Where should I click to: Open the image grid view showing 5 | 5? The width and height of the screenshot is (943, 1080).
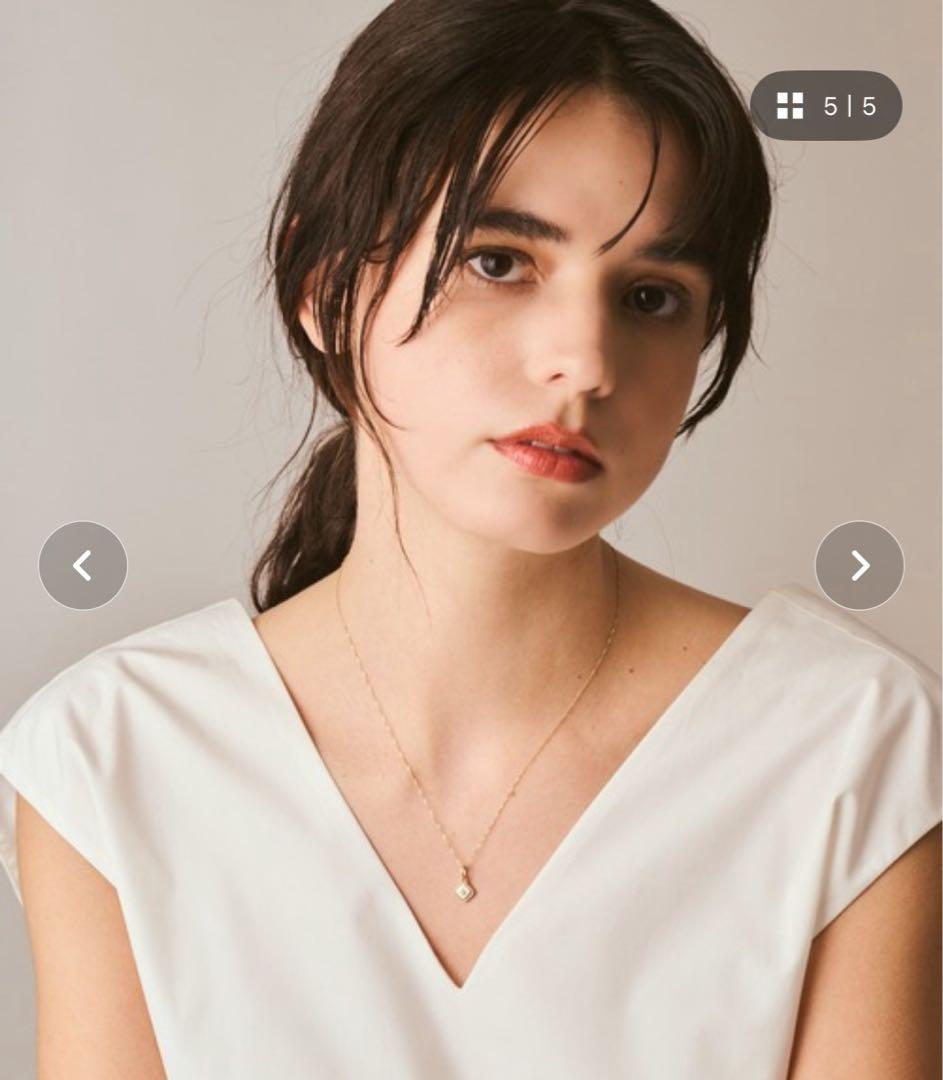[x=825, y=106]
